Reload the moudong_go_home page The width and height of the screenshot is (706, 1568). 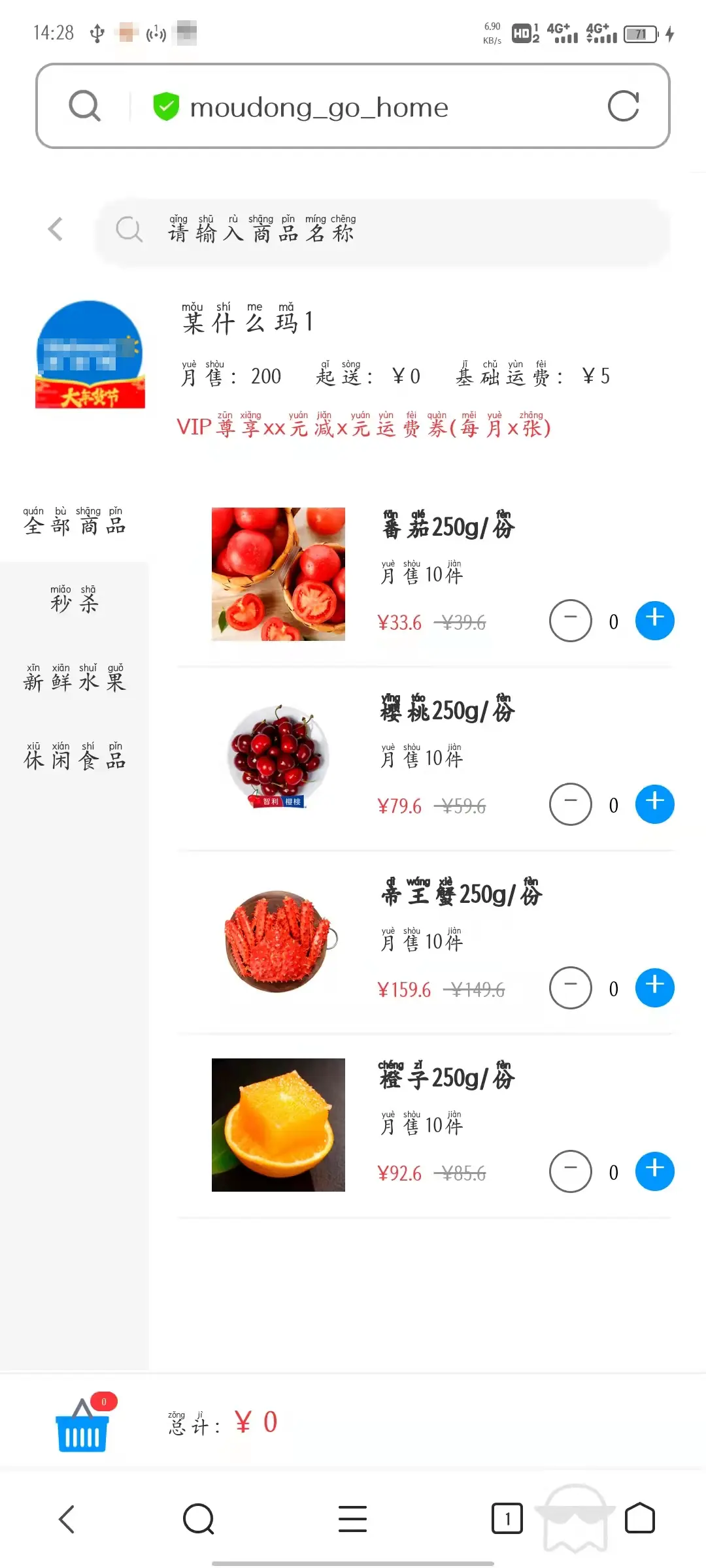623,106
